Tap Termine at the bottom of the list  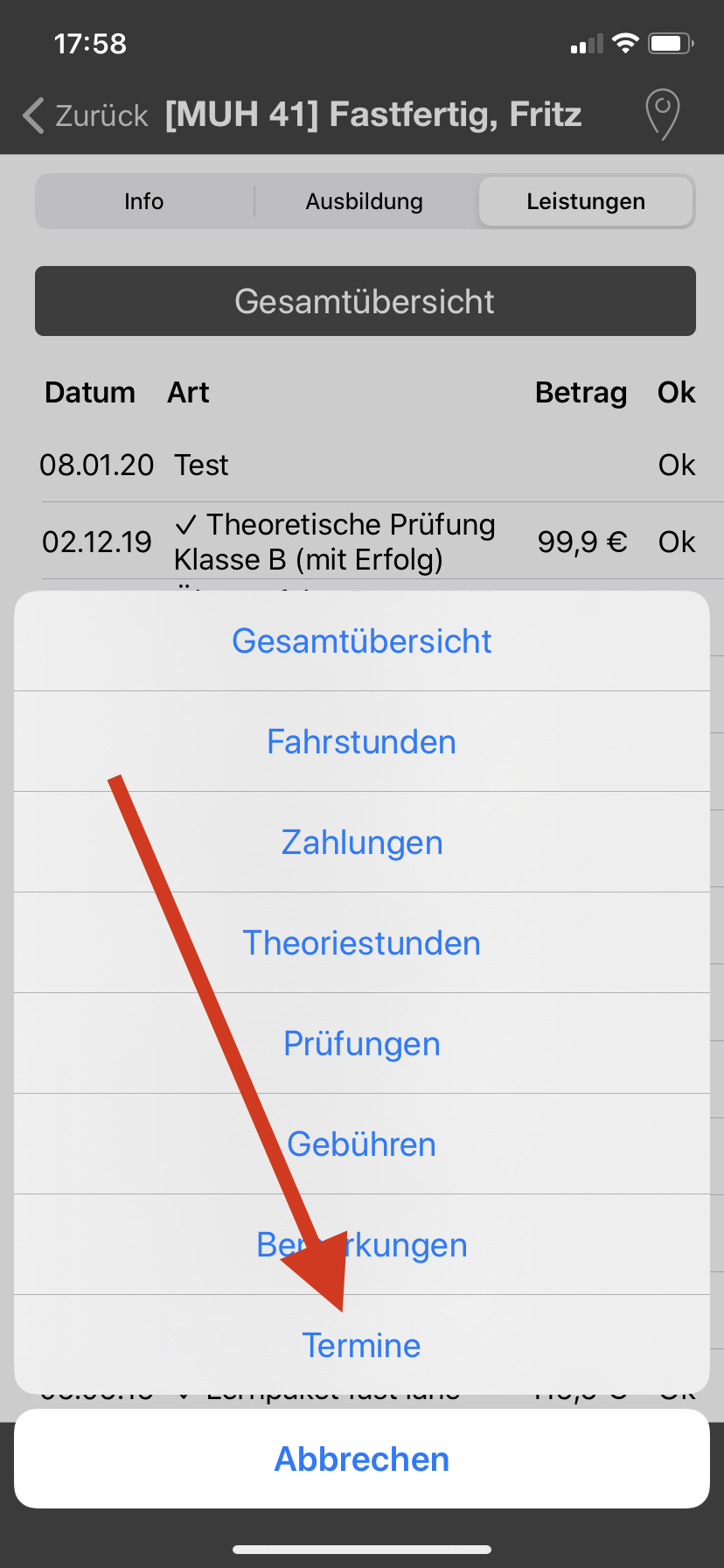(361, 1346)
